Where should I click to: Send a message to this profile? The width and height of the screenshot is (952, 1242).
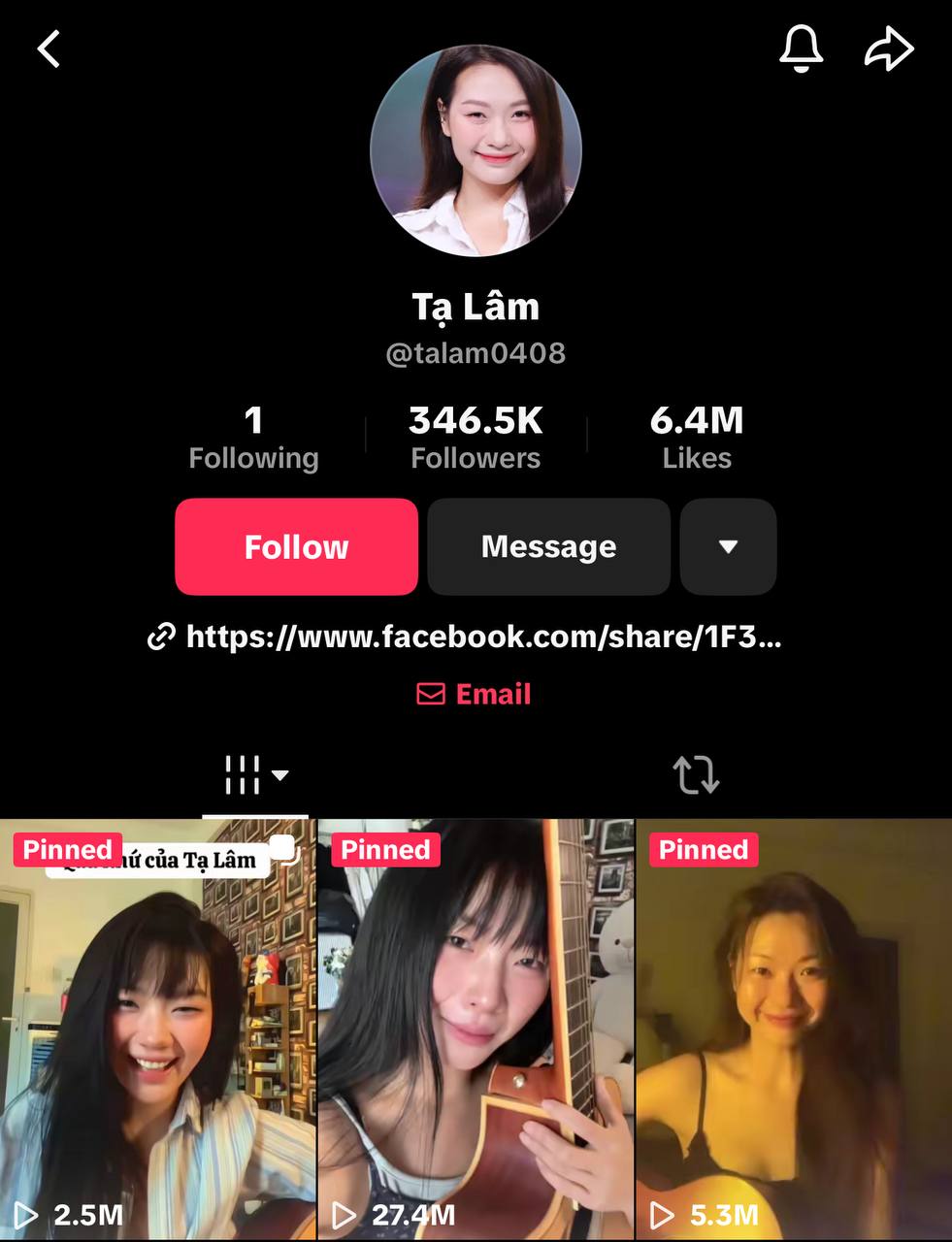tap(548, 546)
